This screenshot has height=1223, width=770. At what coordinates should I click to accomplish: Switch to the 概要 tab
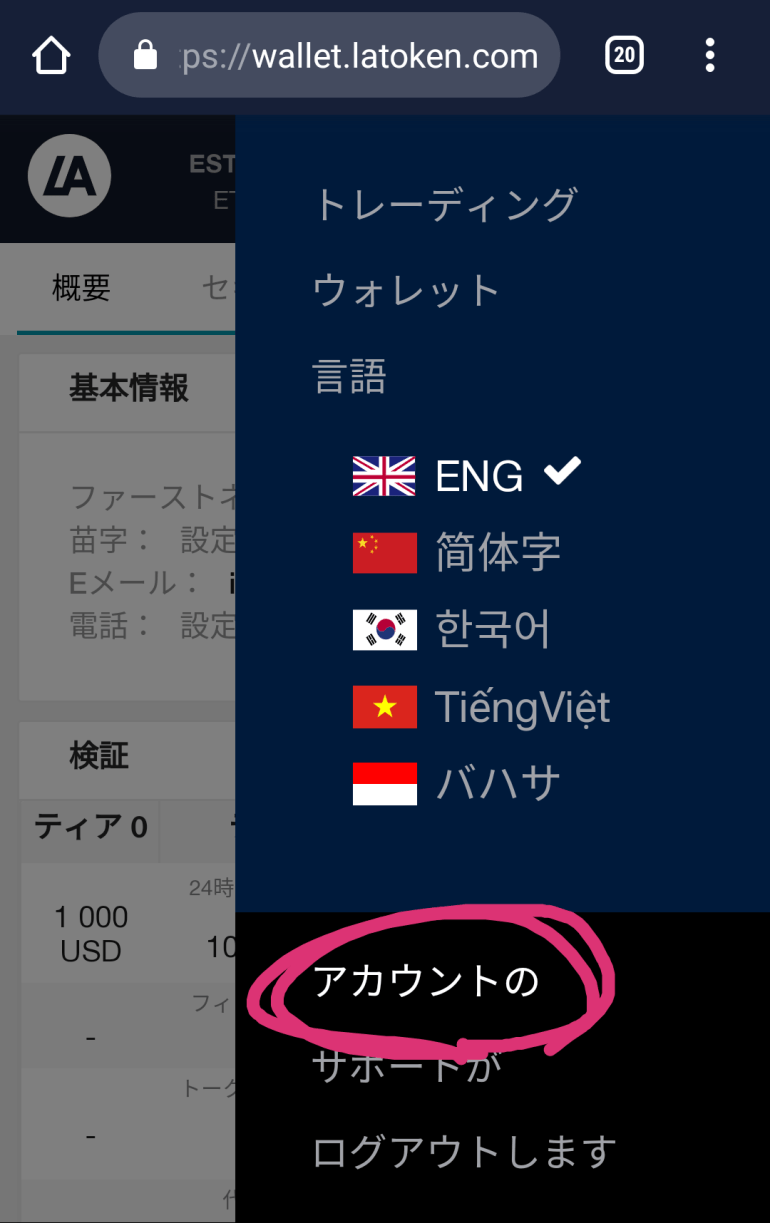(81, 289)
